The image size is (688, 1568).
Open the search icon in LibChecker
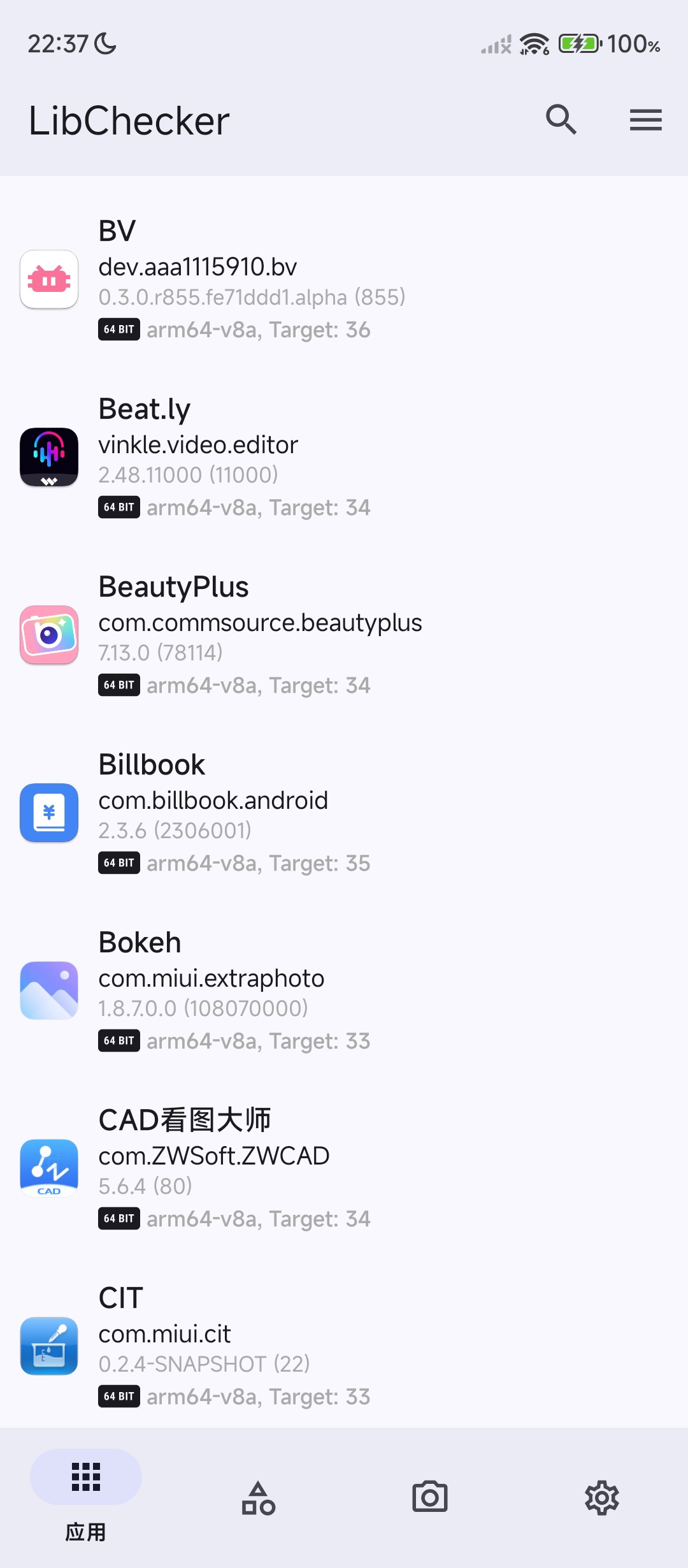561,120
